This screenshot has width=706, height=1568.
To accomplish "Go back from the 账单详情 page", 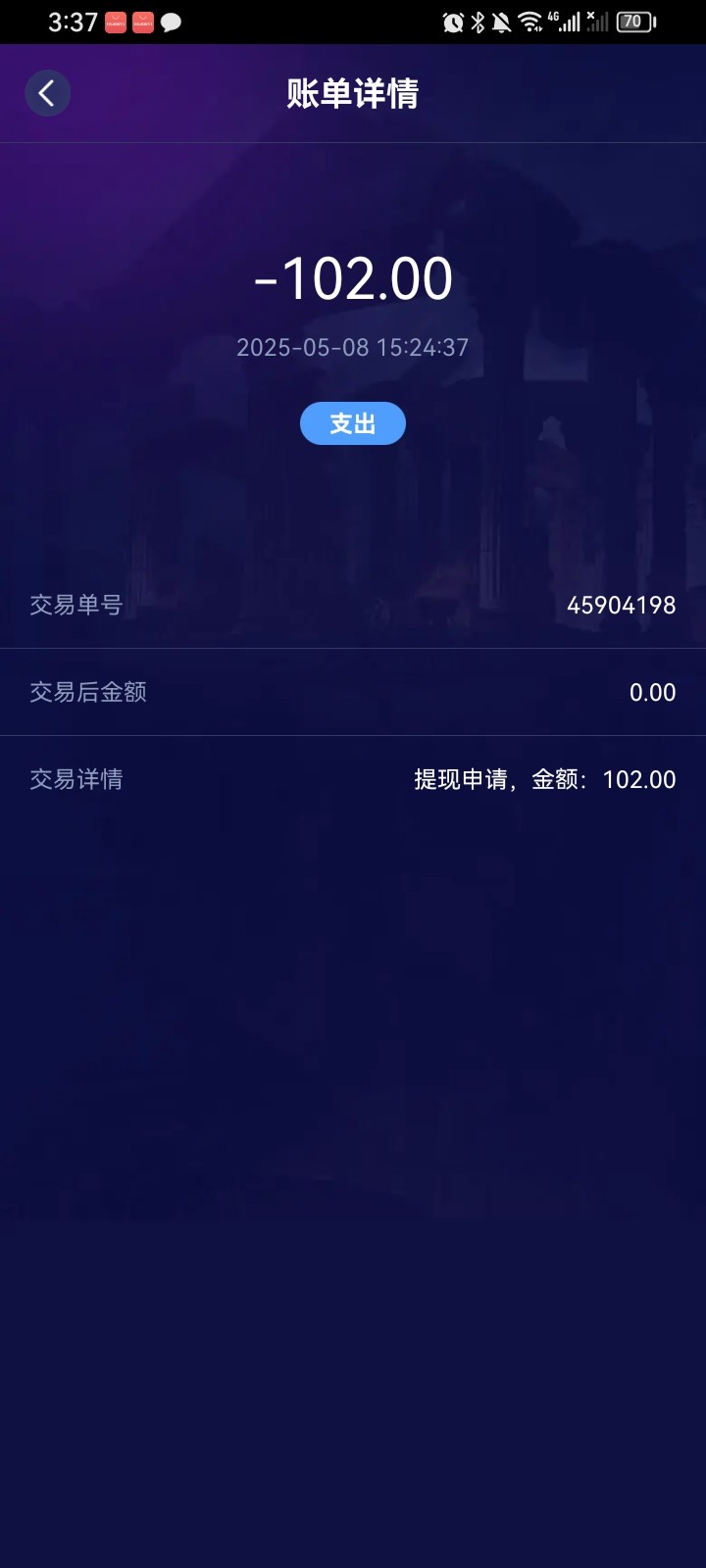I will tap(47, 93).
